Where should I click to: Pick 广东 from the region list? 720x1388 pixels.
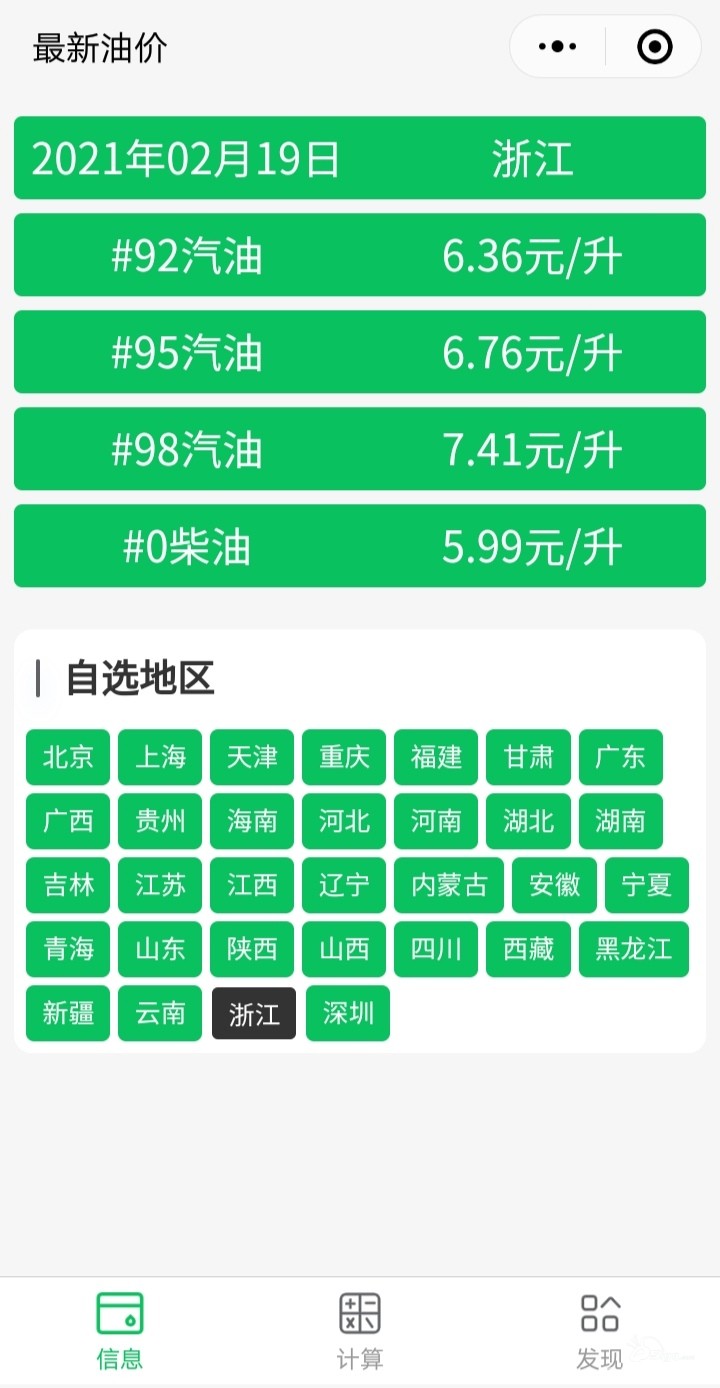click(621, 757)
